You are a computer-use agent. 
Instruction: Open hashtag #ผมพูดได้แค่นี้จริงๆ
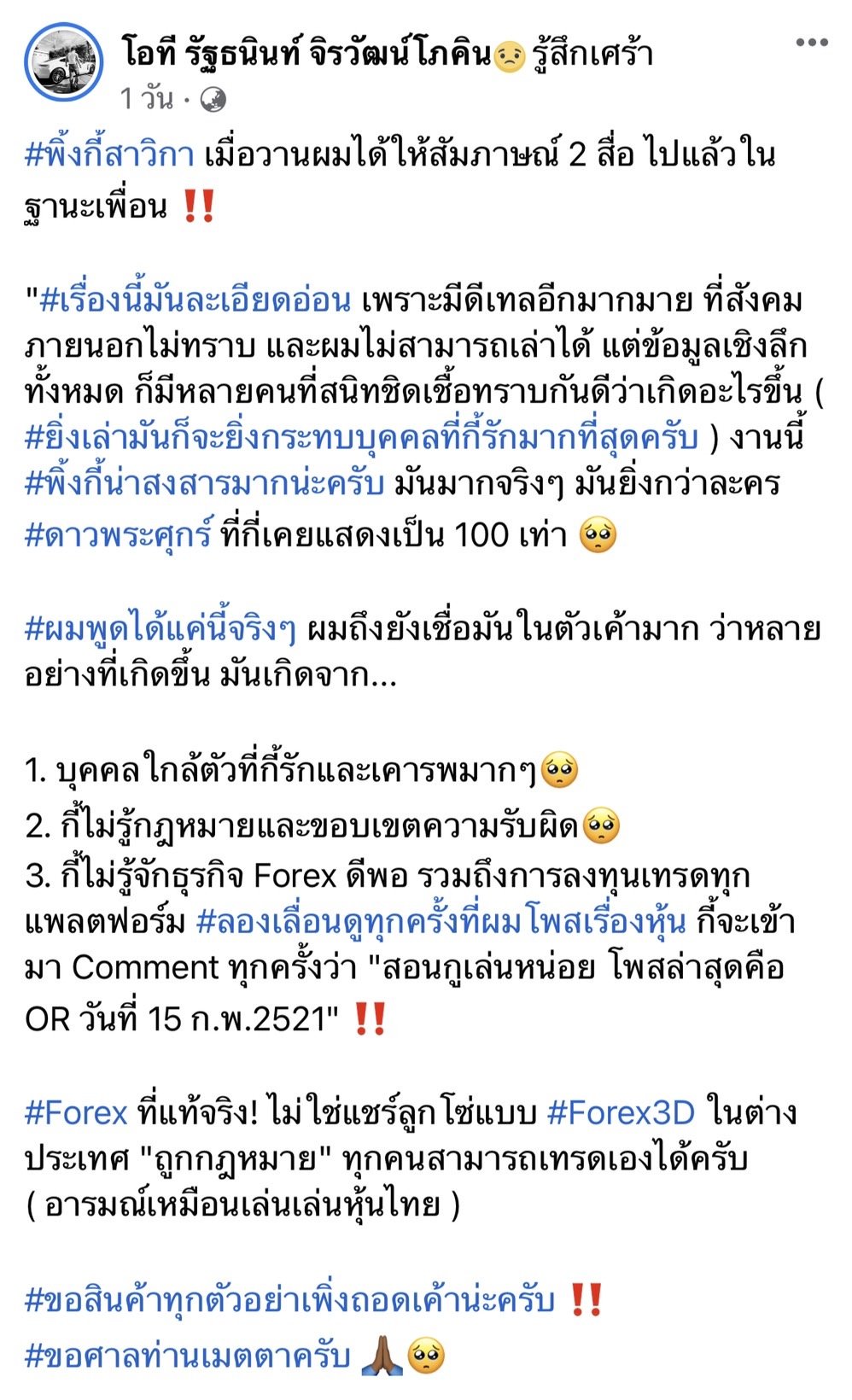(x=160, y=629)
